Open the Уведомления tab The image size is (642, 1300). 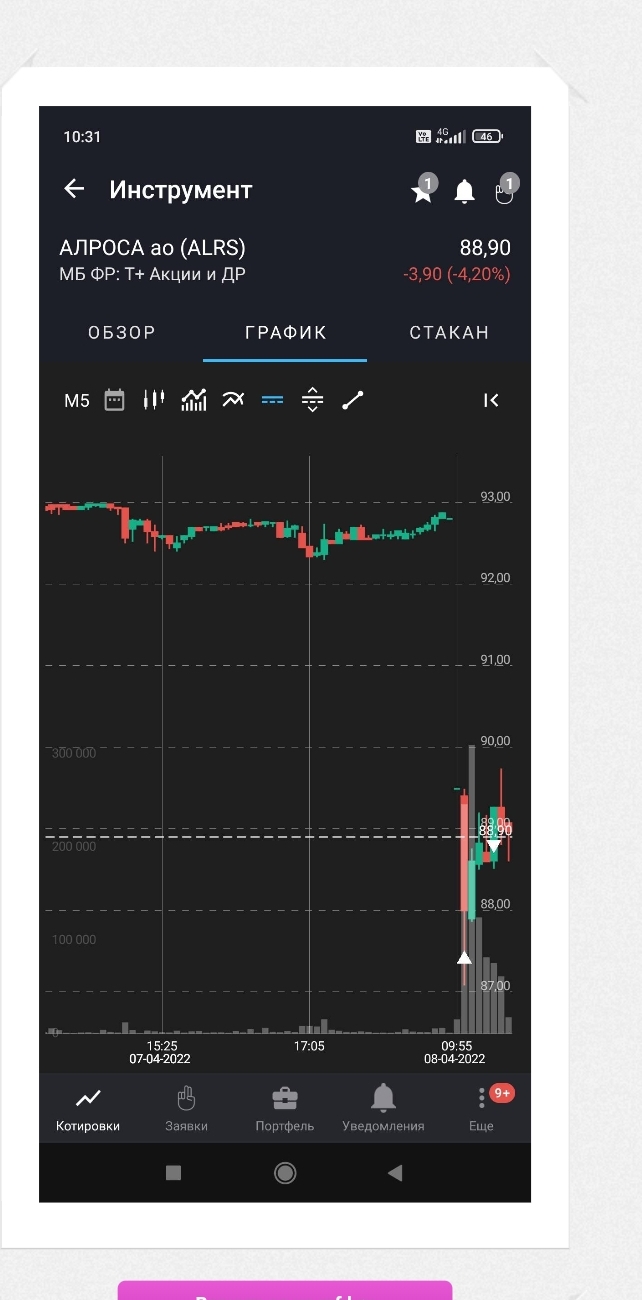pos(383,1109)
